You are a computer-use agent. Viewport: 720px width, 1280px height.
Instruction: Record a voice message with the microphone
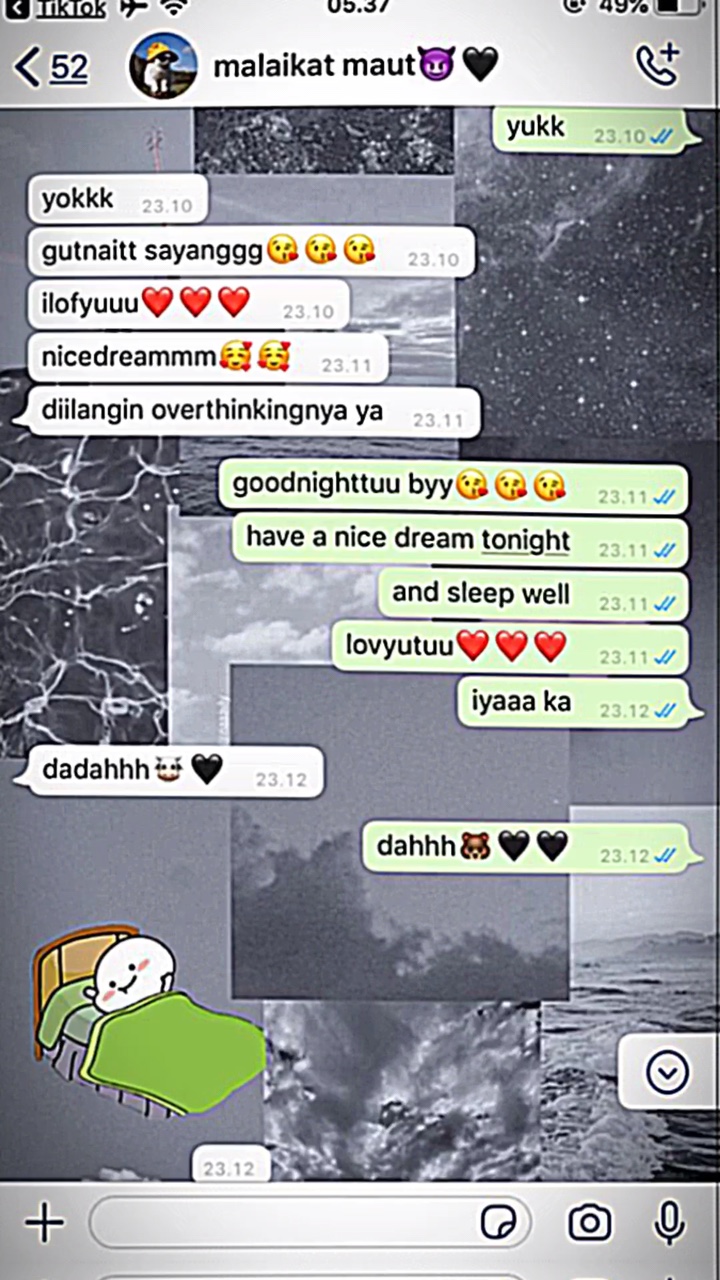[668, 1222]
